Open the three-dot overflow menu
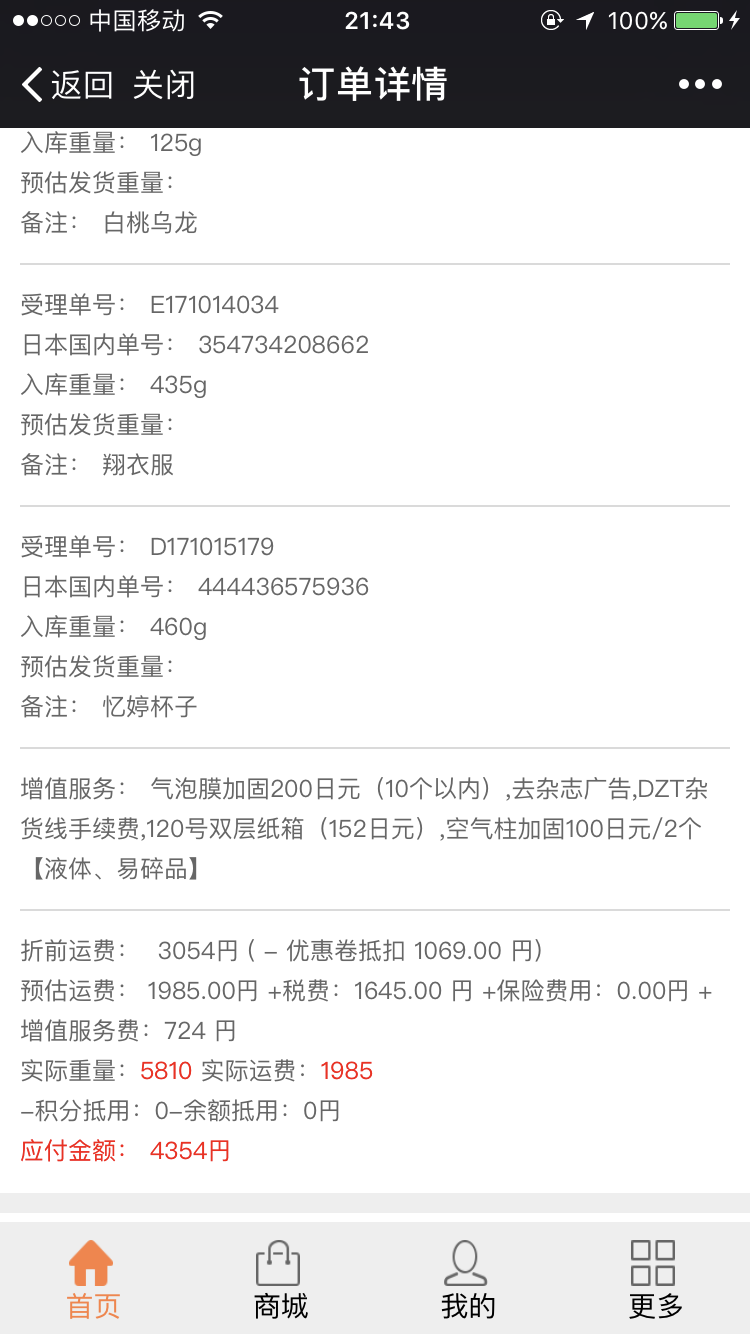The height and width of the screenshot is (1334, 750). (x=700, y=85)
